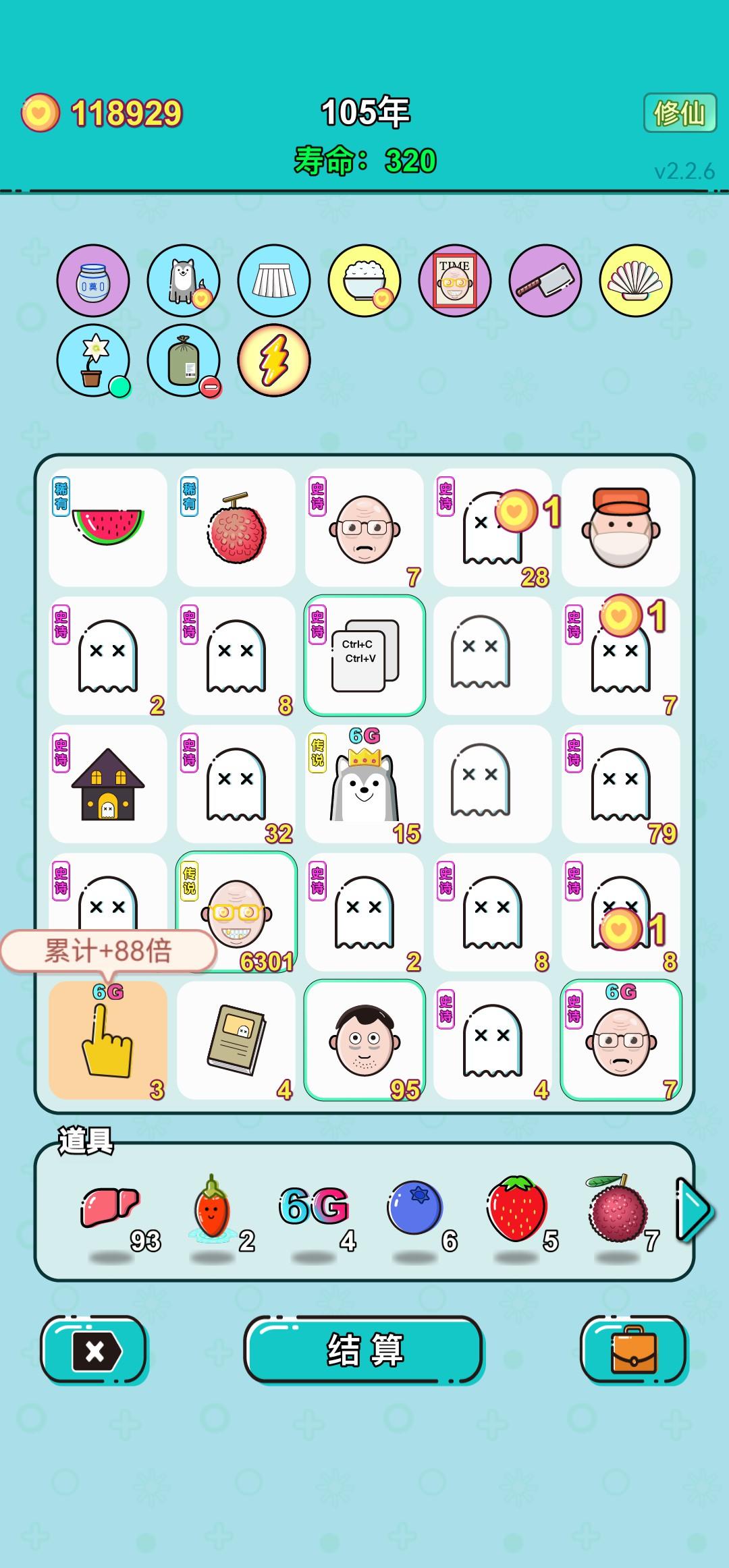
Task: Toggle the garbage bag with red minus
Action: [x=182, y=358]
